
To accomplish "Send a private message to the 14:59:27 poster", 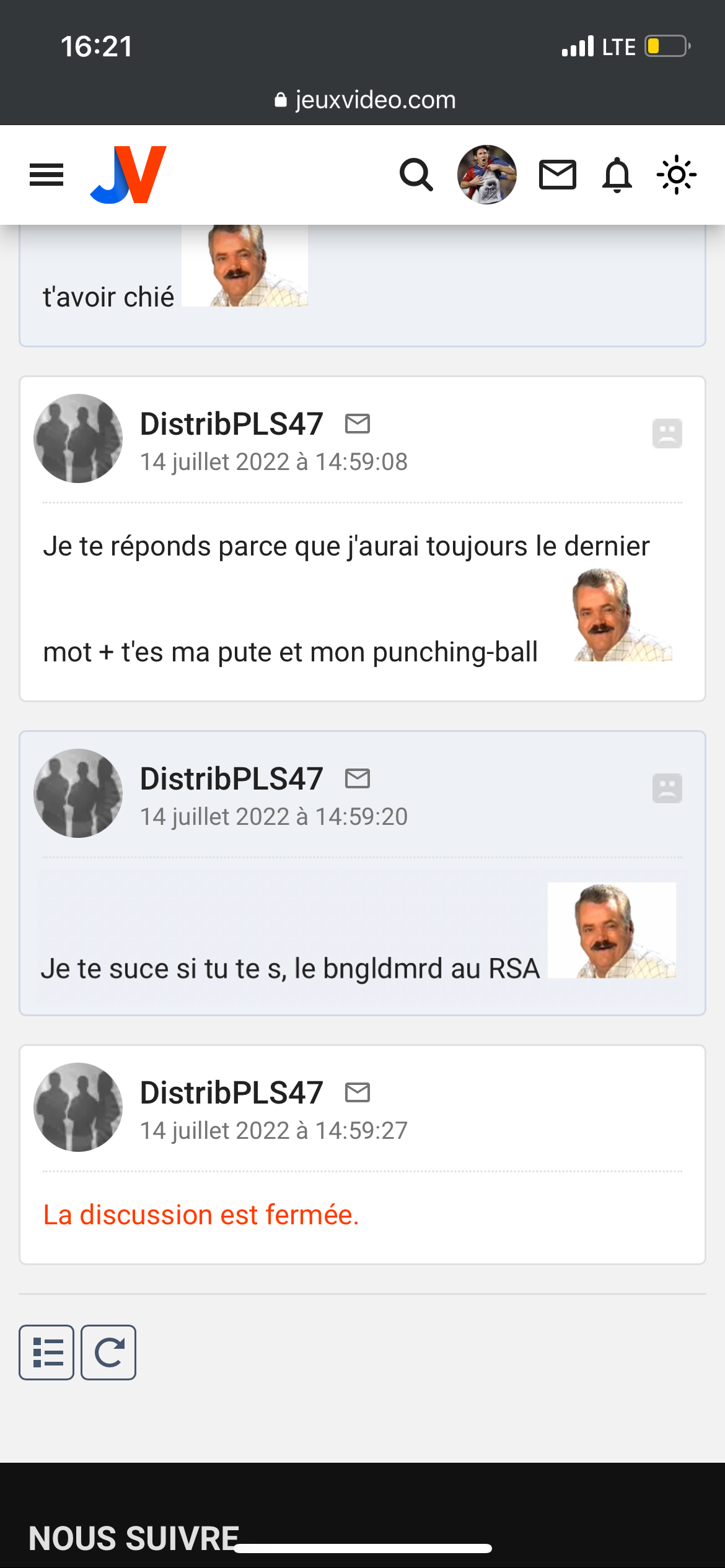I will 358,1093.
